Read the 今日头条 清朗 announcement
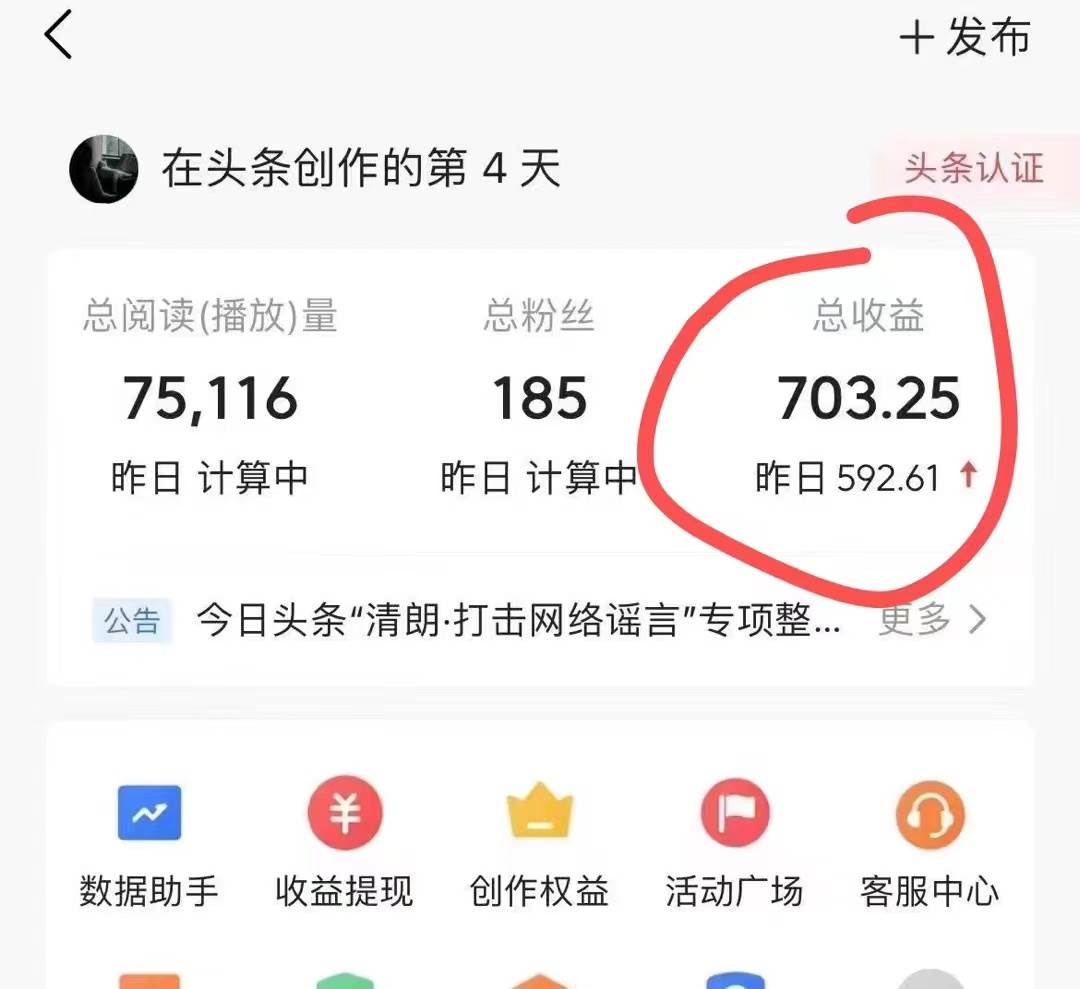Viewport: 1080px width, 989px height. 517,620
